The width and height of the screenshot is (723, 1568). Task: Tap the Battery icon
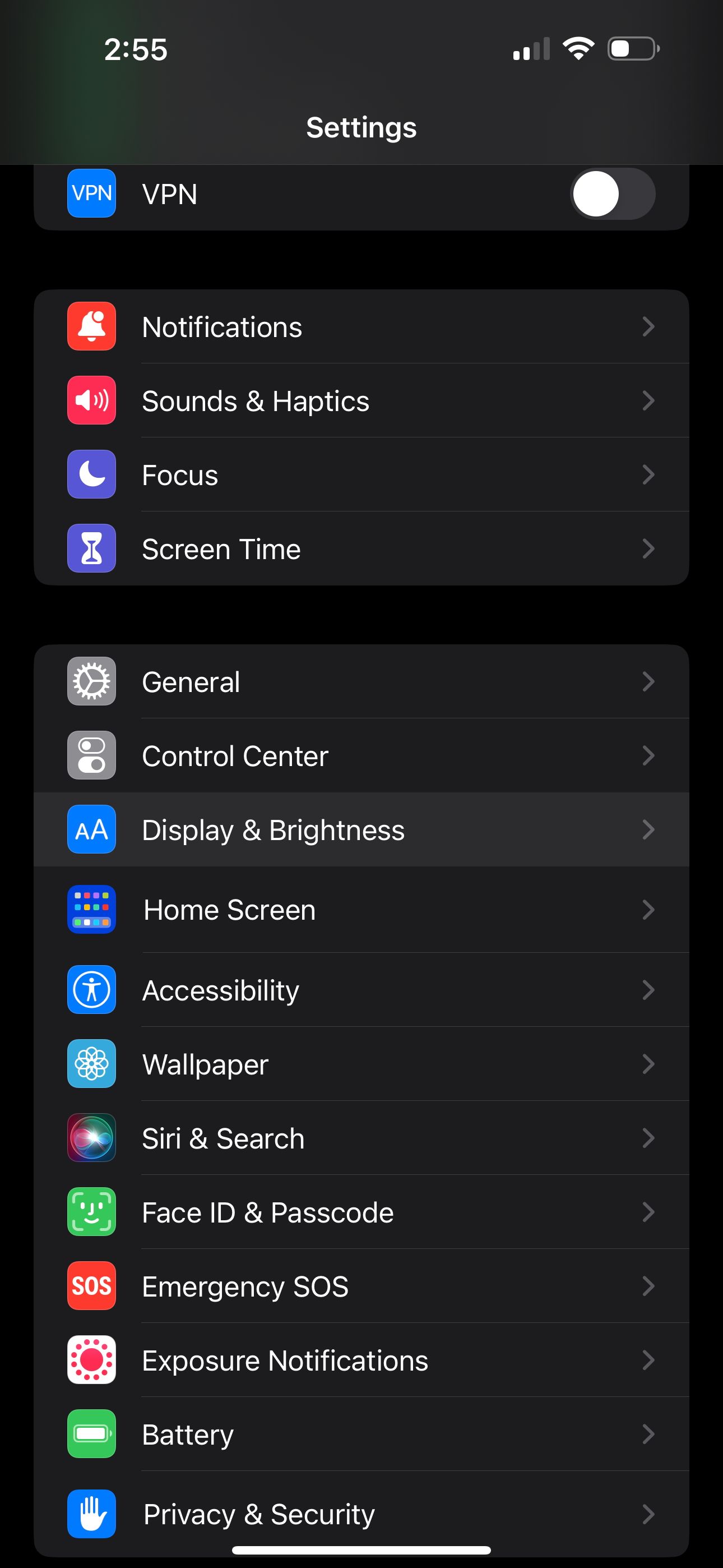coord(91,1435)
